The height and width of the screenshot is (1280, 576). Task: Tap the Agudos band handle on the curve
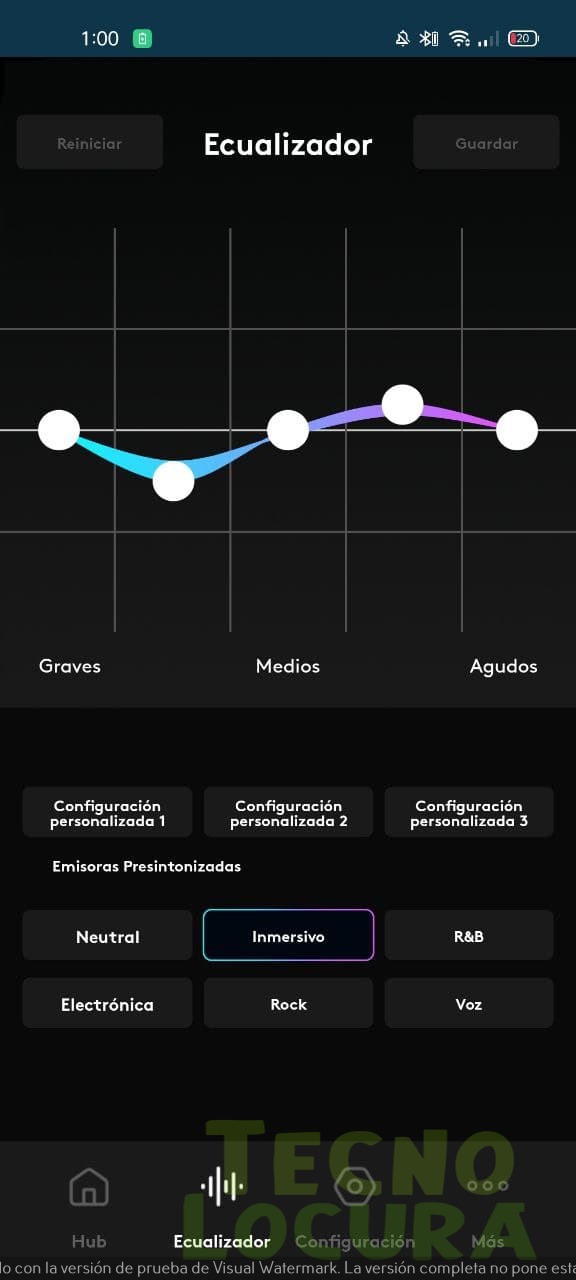point(517,430)
